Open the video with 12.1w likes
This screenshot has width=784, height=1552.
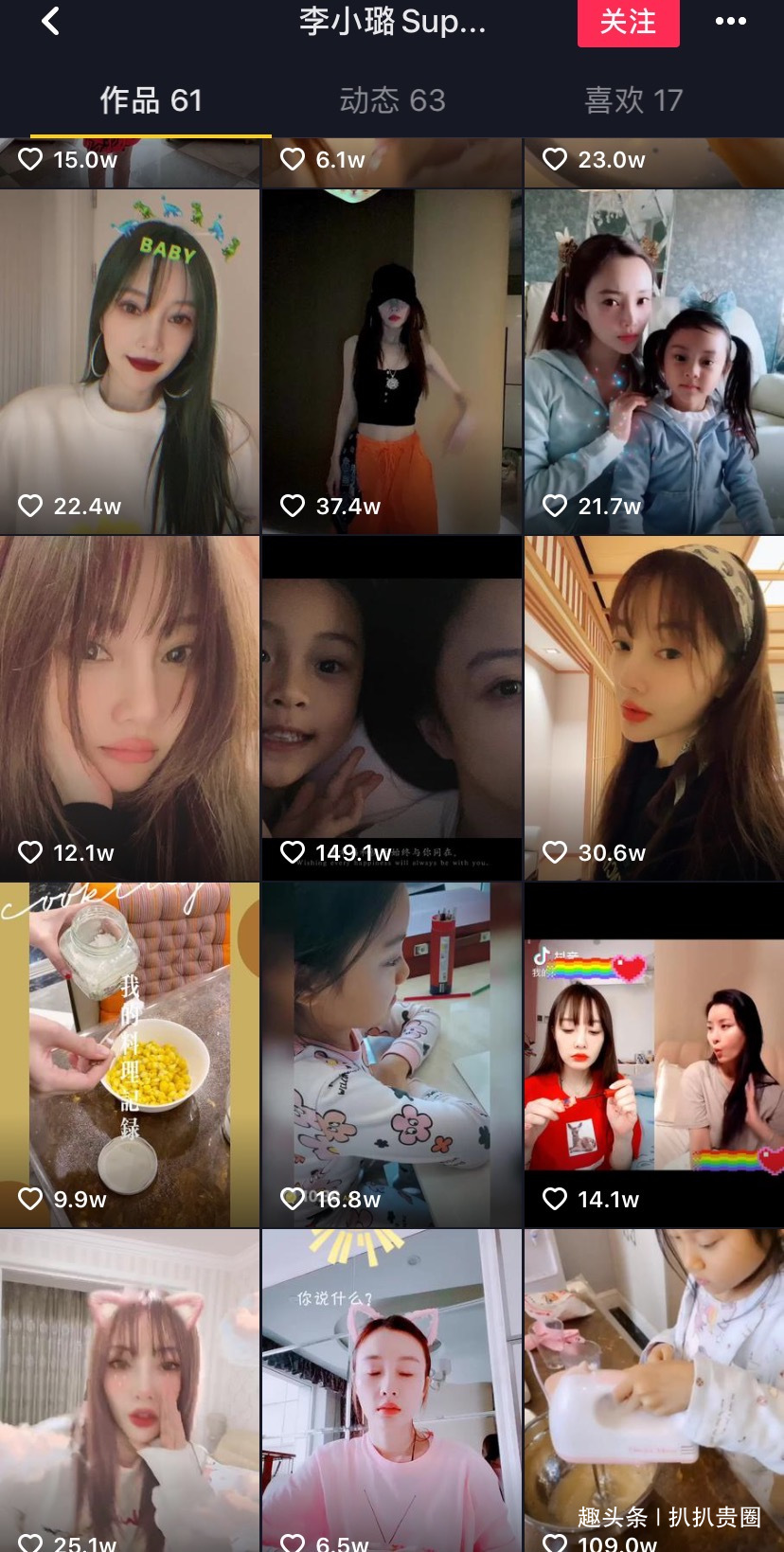[x=130, y=708]
